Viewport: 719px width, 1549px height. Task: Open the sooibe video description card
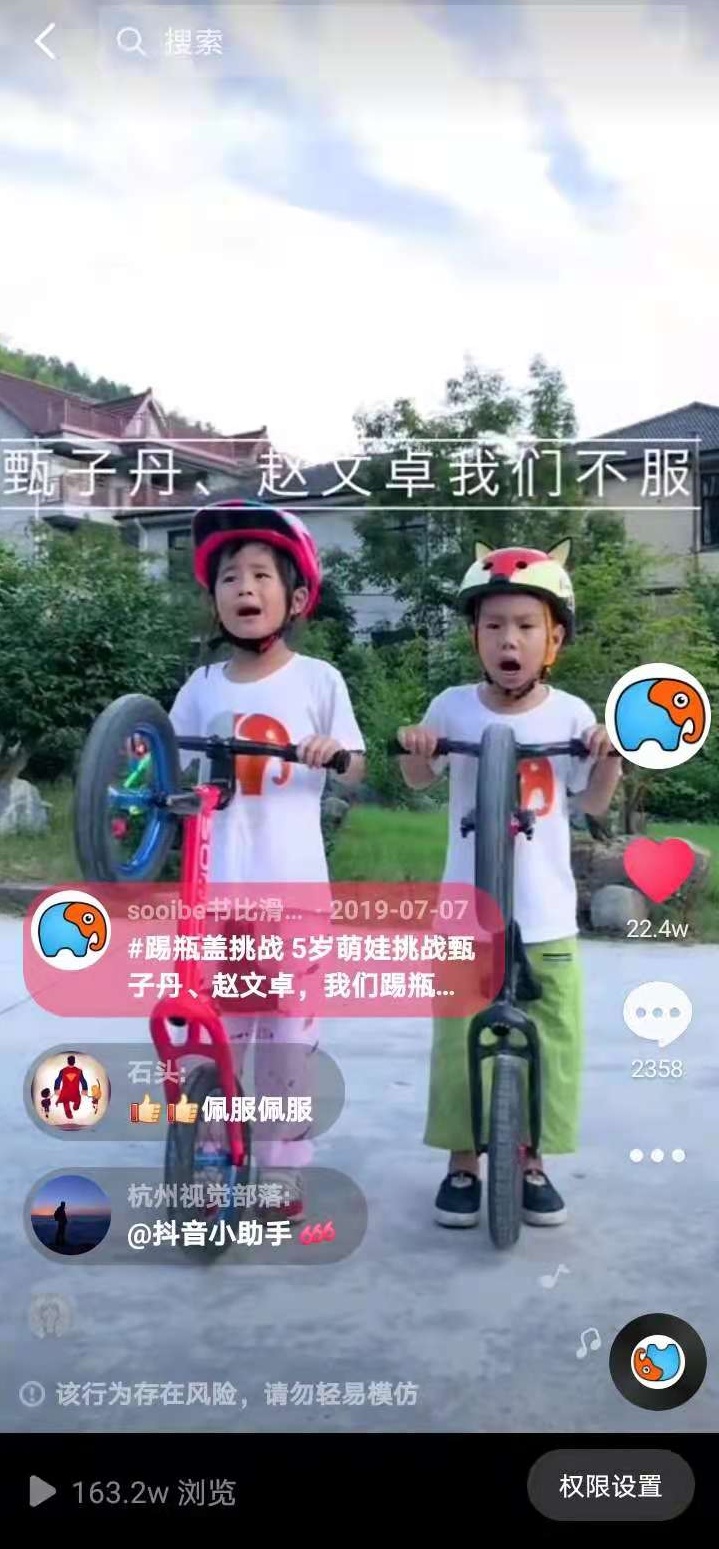pos(264,950)
